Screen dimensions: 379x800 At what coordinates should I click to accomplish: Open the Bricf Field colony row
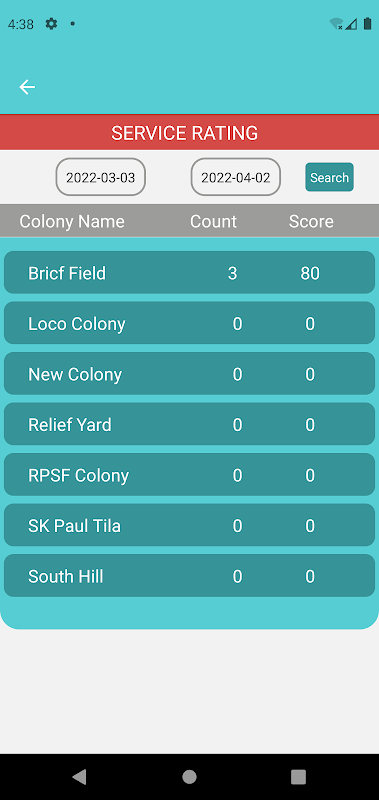189,272
